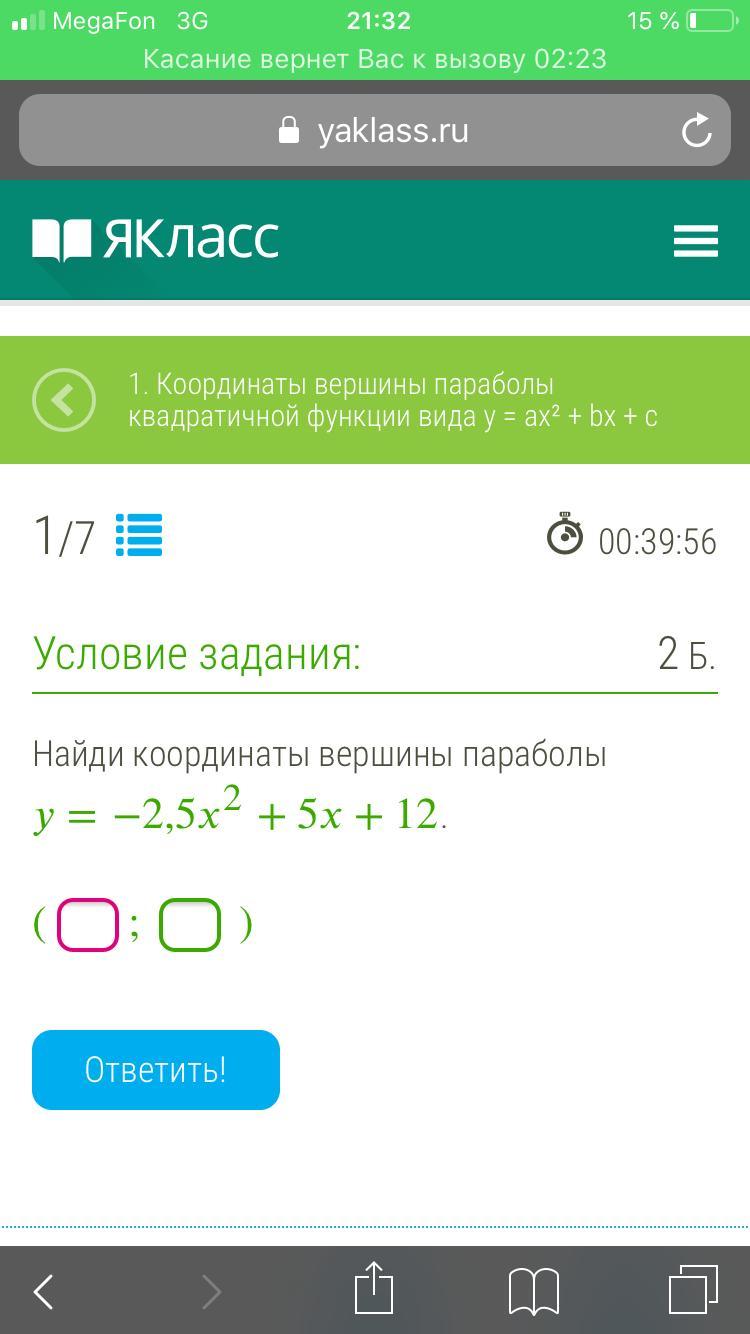
Task: Open the Safari share sheet
Action: pyautogui.click(x=374, y=1289)
